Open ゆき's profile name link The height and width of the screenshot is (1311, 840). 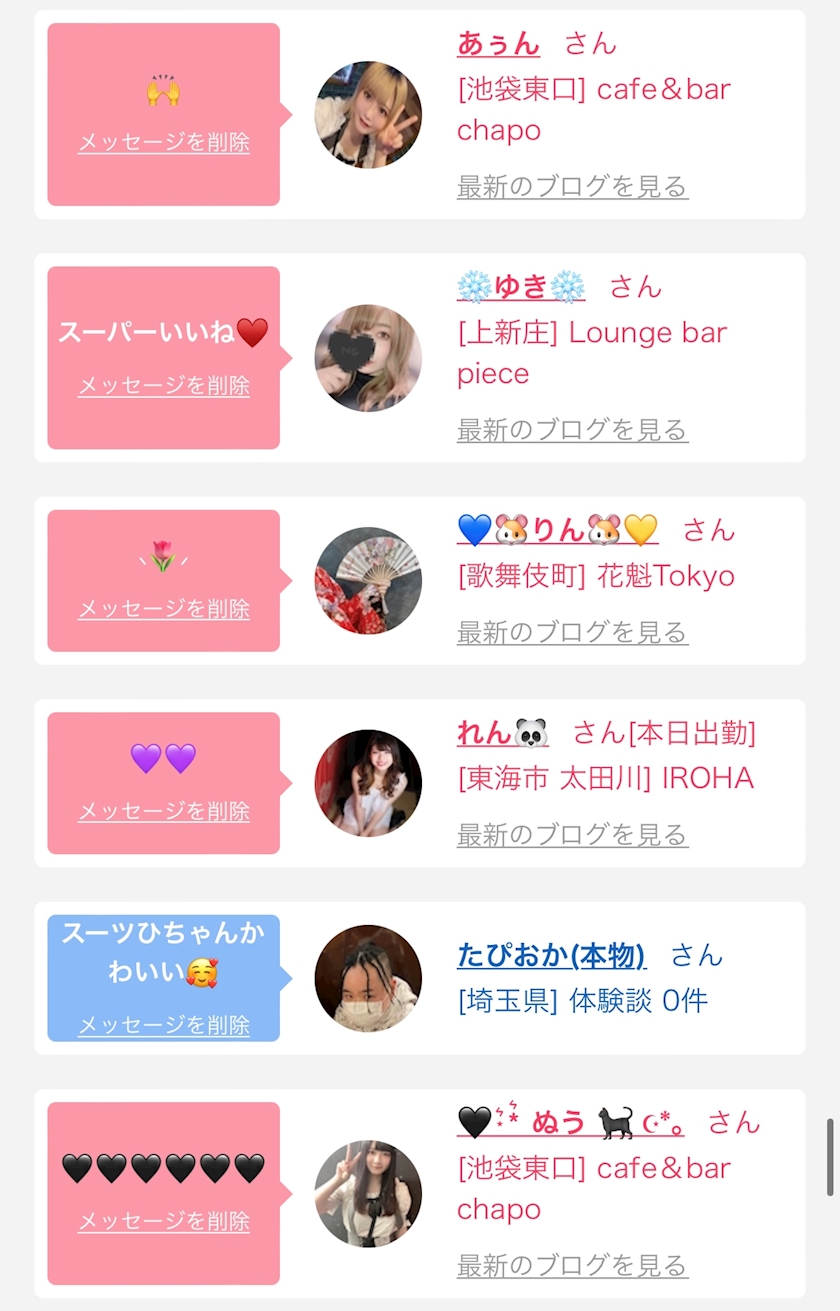521,287
